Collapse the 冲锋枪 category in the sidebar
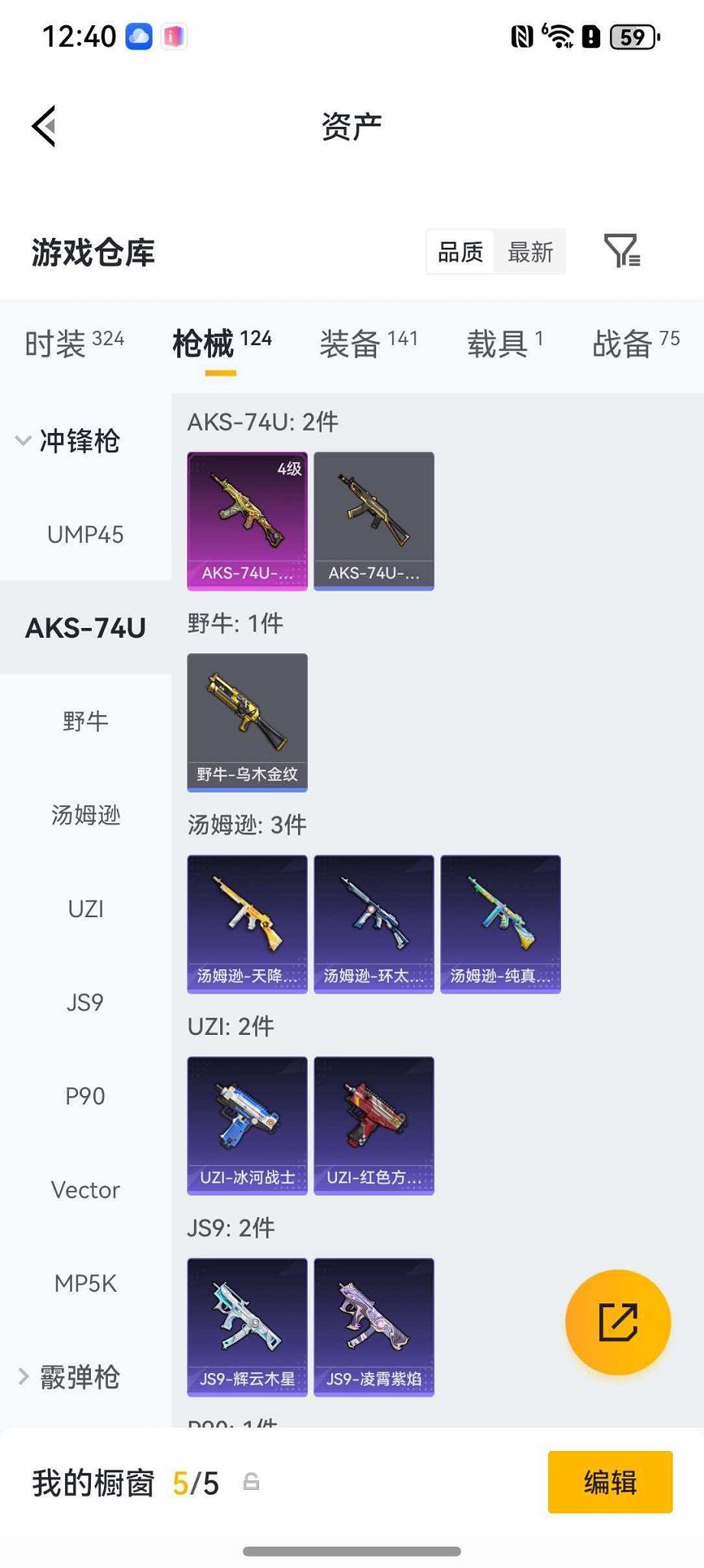Viewport: 704px width, 1568px height. pos(79,442)
